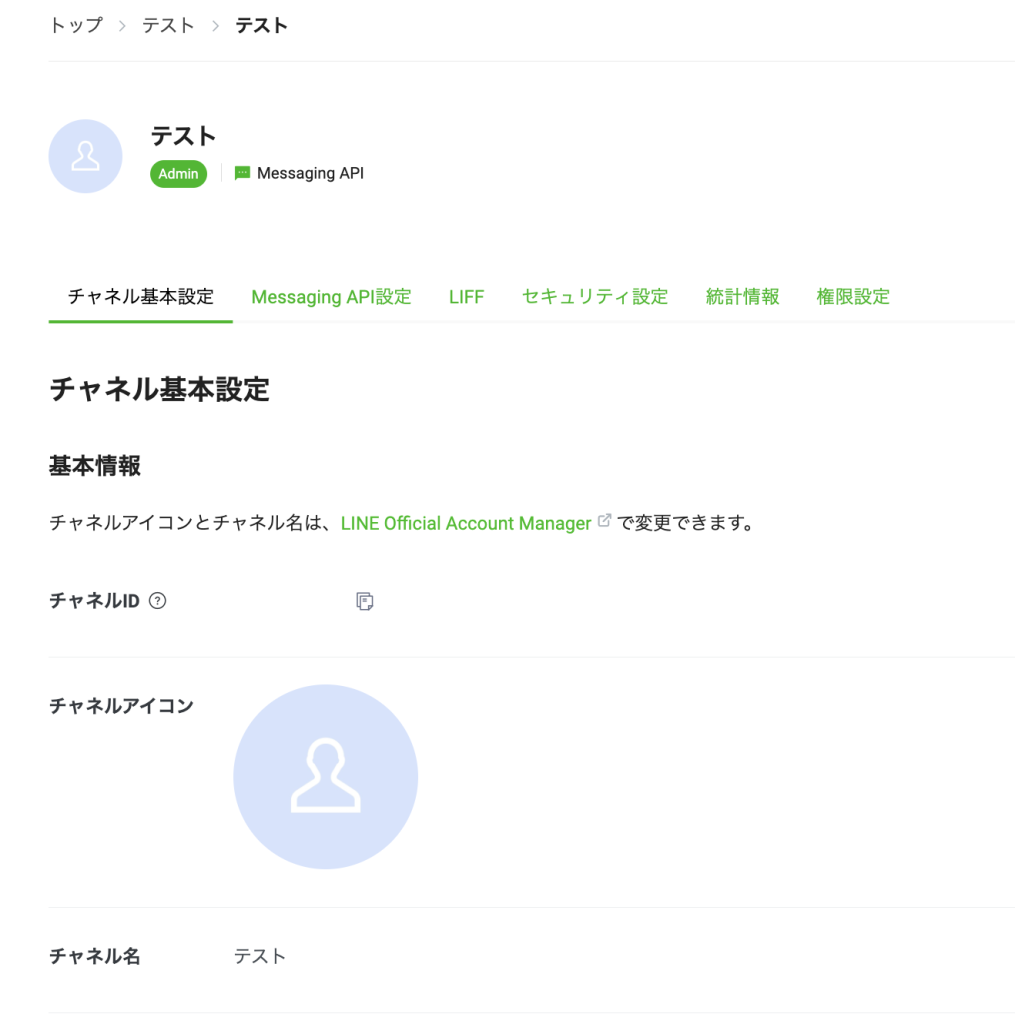Go to the トップ breadcrumb
This screenshot has height=1024, width=1015.
pyautogui.click(x=76, y=26)
